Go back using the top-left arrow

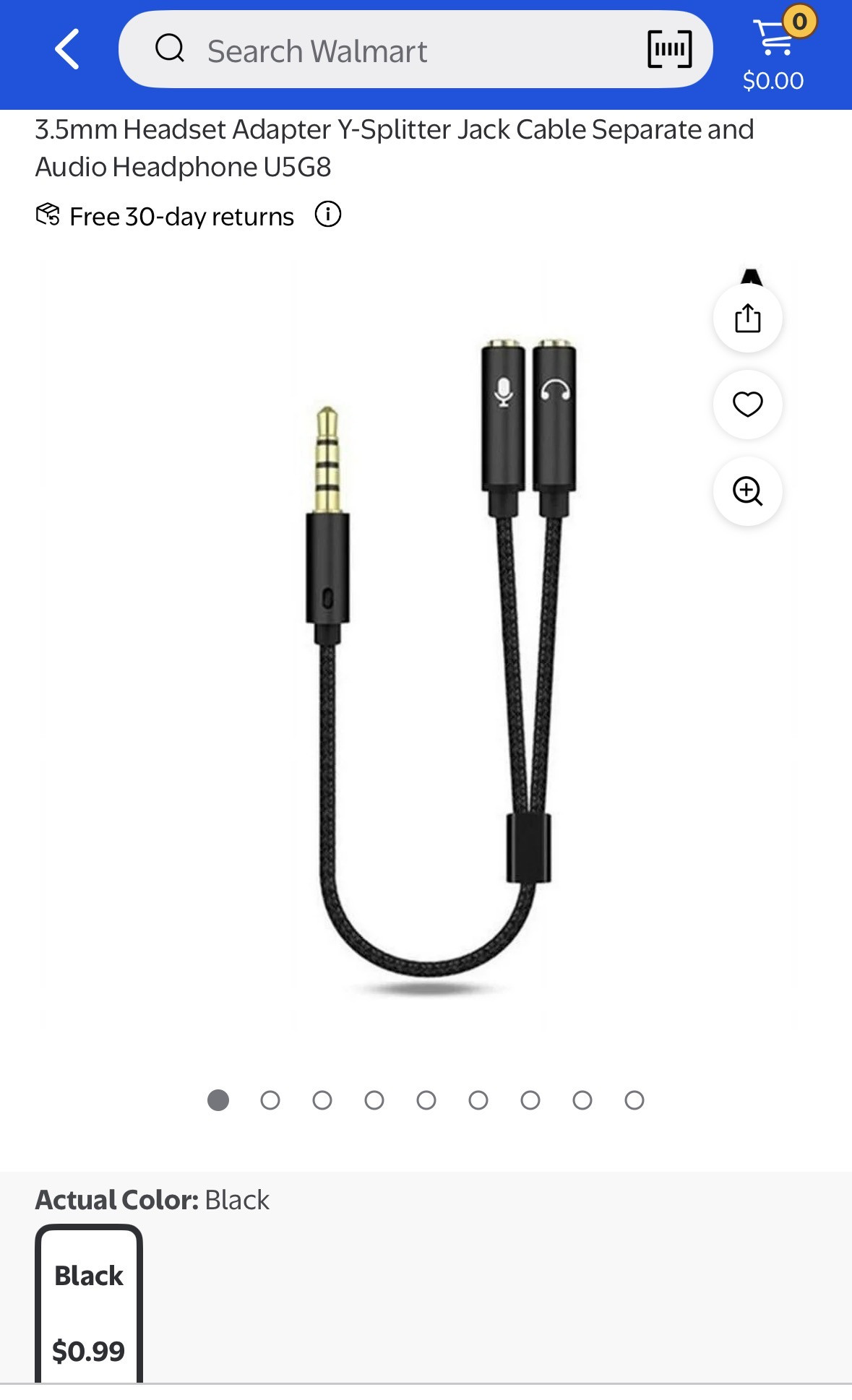[67, 49]
